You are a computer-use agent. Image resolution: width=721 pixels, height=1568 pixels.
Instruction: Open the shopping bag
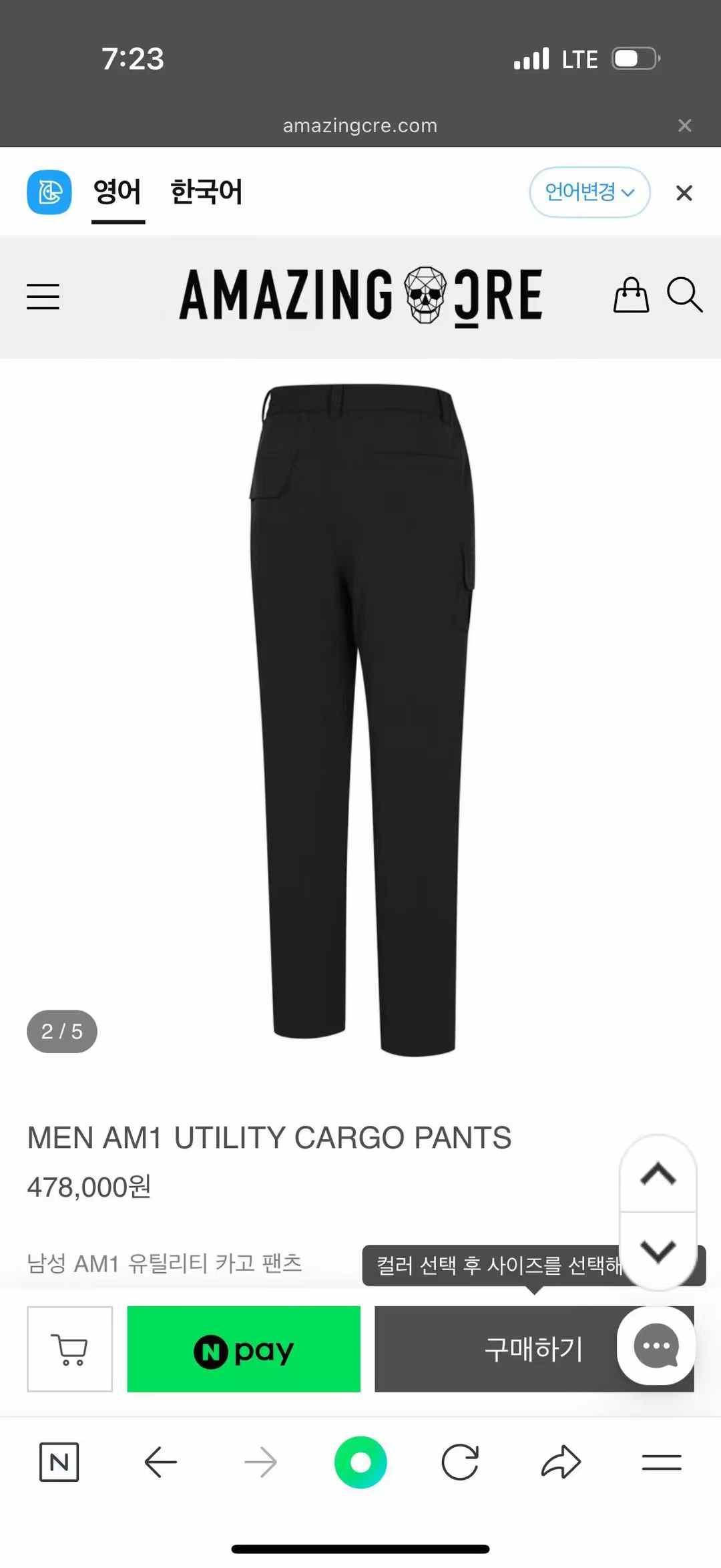point(631,295)
